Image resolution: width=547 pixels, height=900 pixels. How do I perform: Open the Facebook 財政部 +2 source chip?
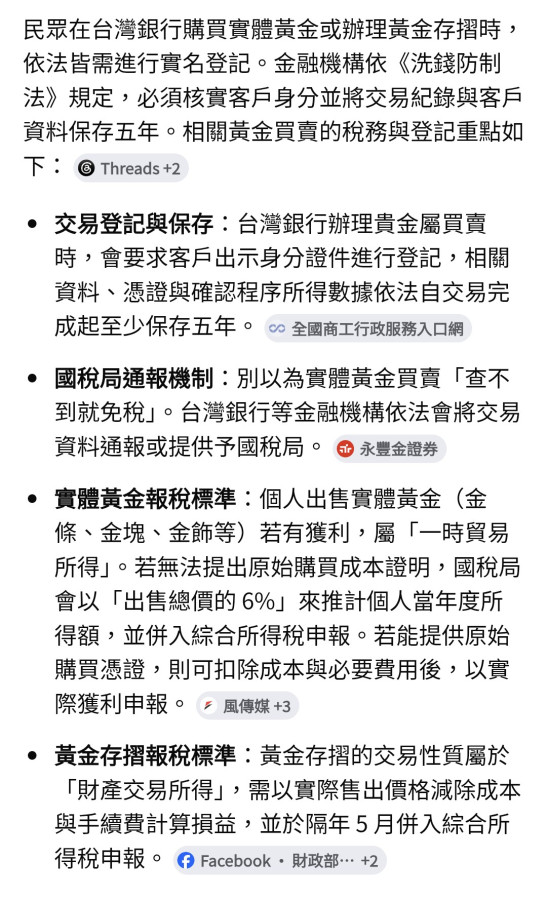pyautogui.click(x=280, y=860)
